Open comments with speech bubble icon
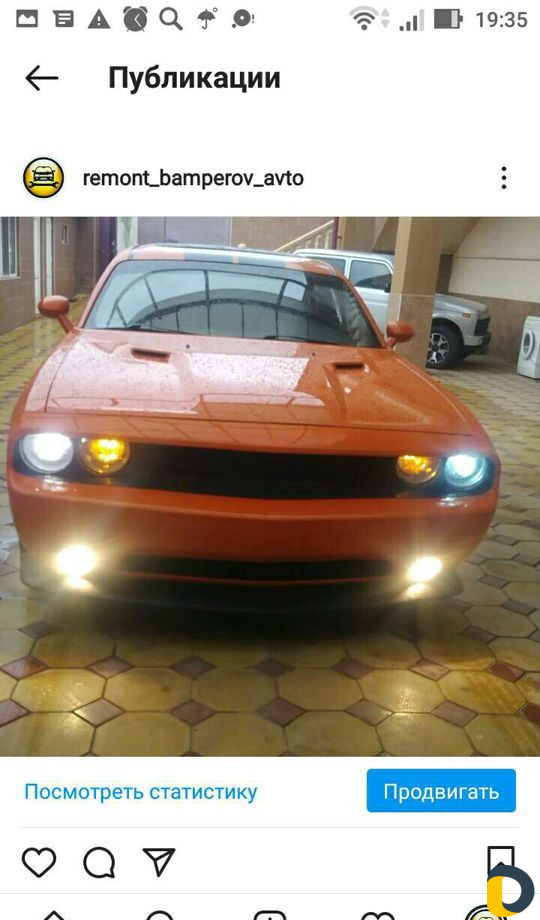 click(99, 862)
